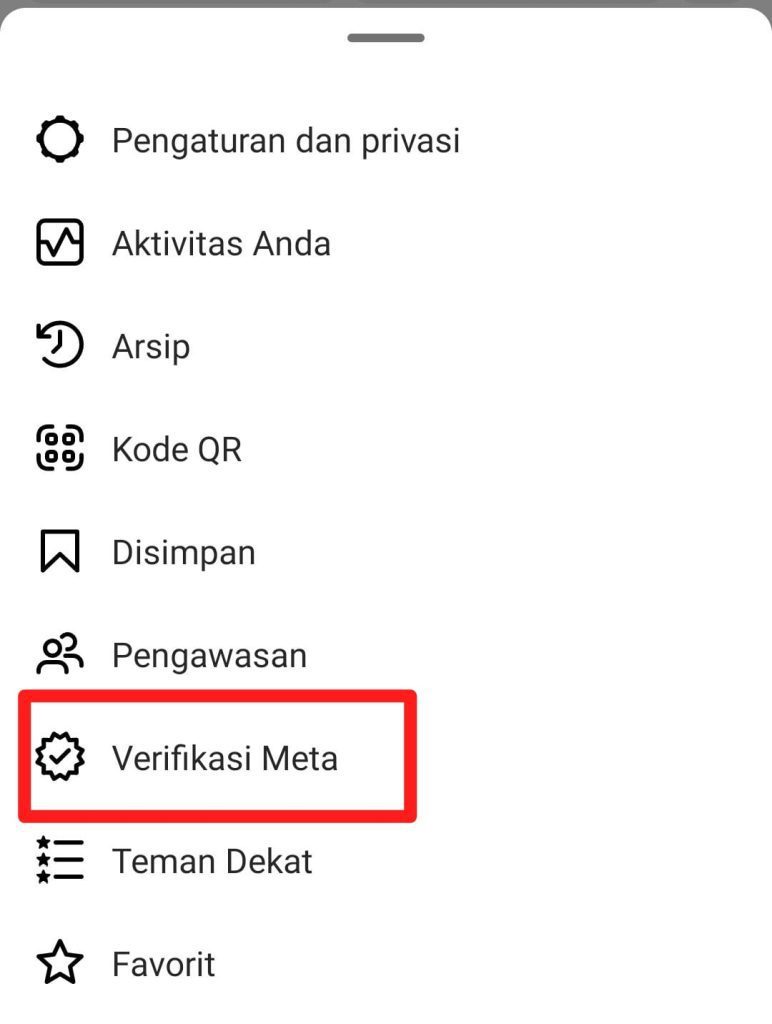This screenshot has height=1024, width=772.
Task: Tap the Verifikasi Meta verified badge icon
Action: 58,757
